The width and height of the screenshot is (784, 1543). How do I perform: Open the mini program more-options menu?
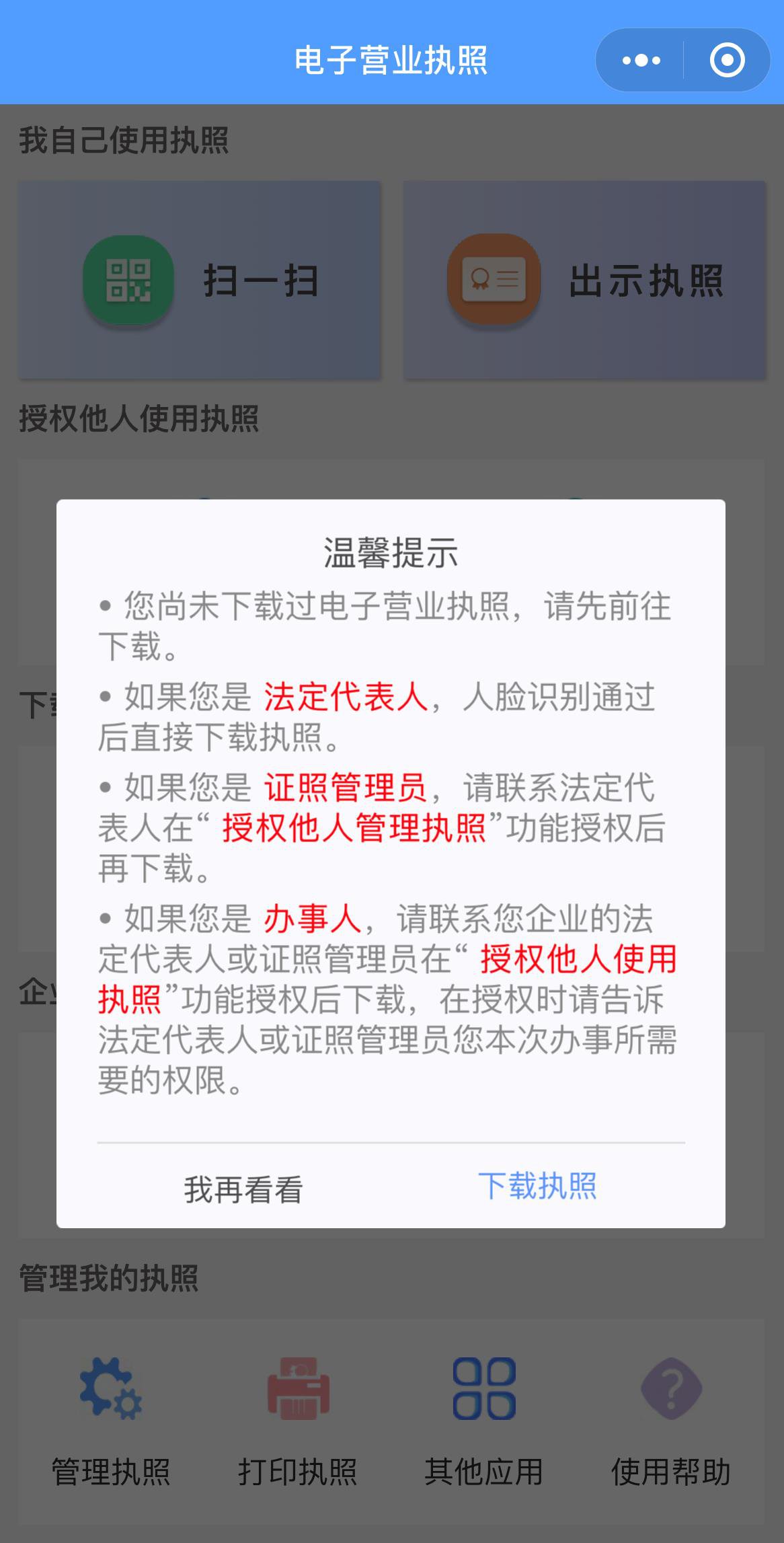[641, 61]
